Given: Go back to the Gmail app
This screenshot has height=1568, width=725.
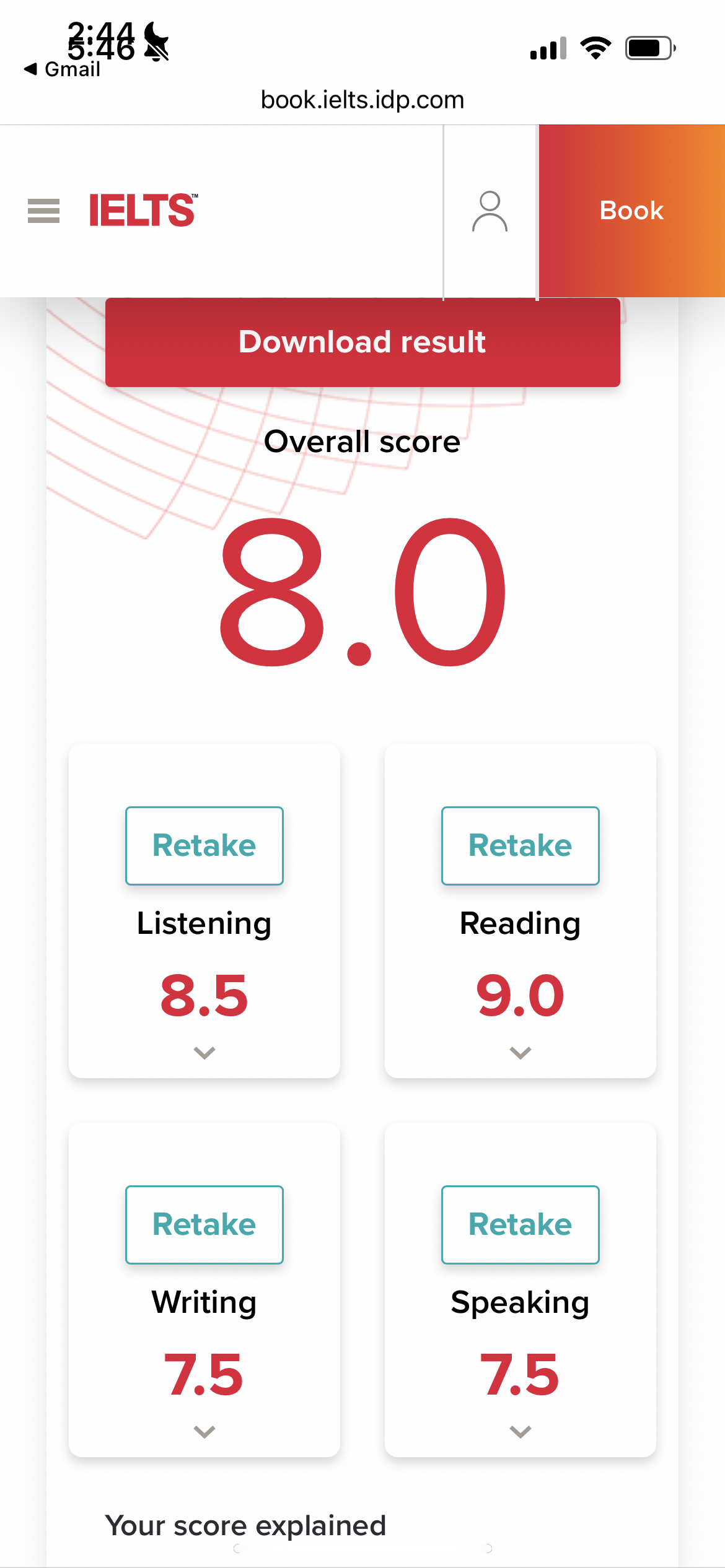Looking at the screenshot, I should tap(62, 69).
